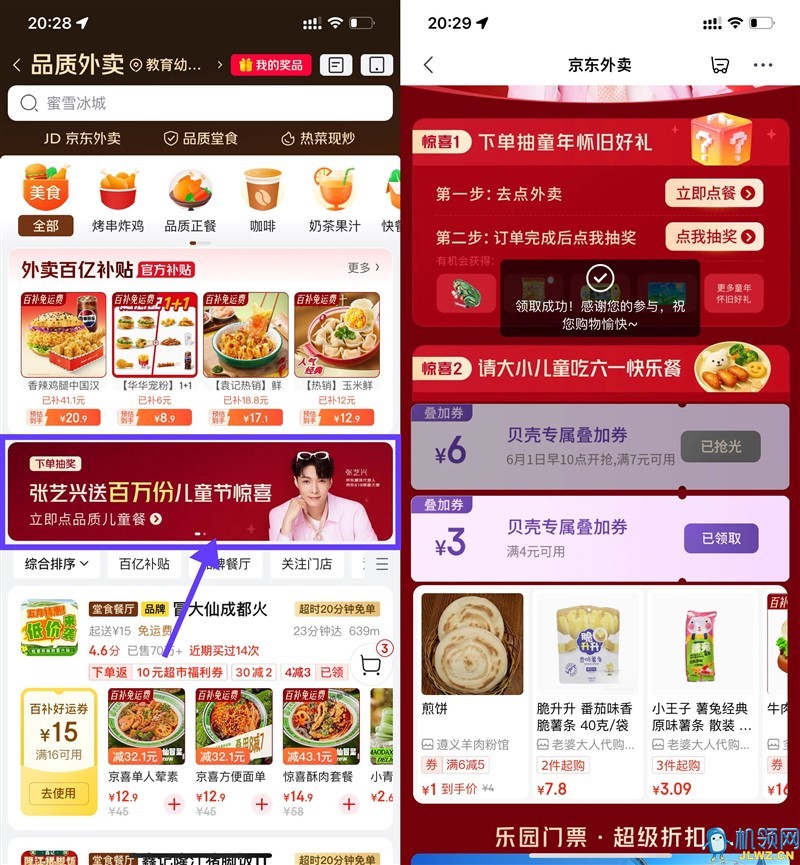Choose the 奶茶果汁 category
This screenshot has width=800, height=865.
[334, 200]
